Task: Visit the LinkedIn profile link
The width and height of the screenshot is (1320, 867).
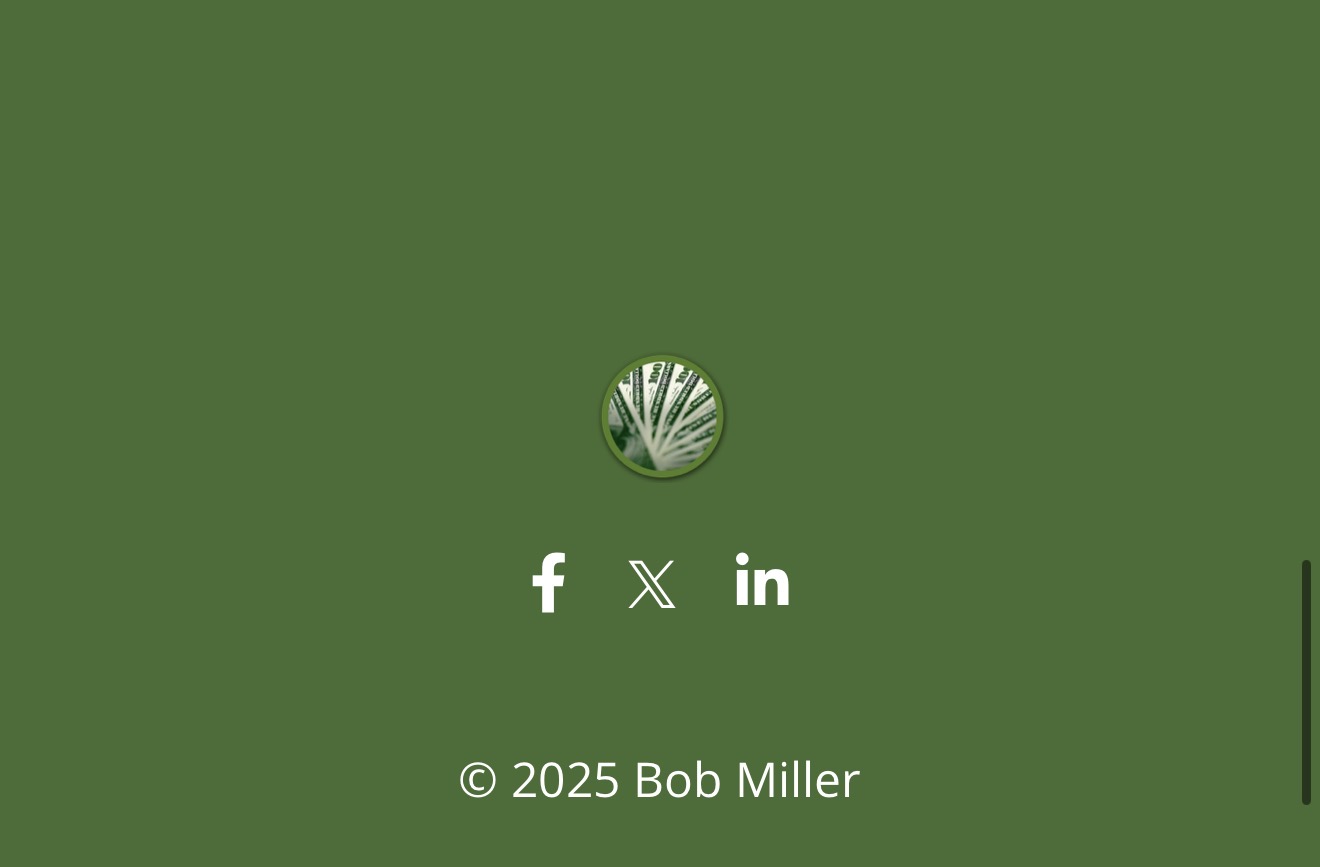Action: tap(762, 580)
